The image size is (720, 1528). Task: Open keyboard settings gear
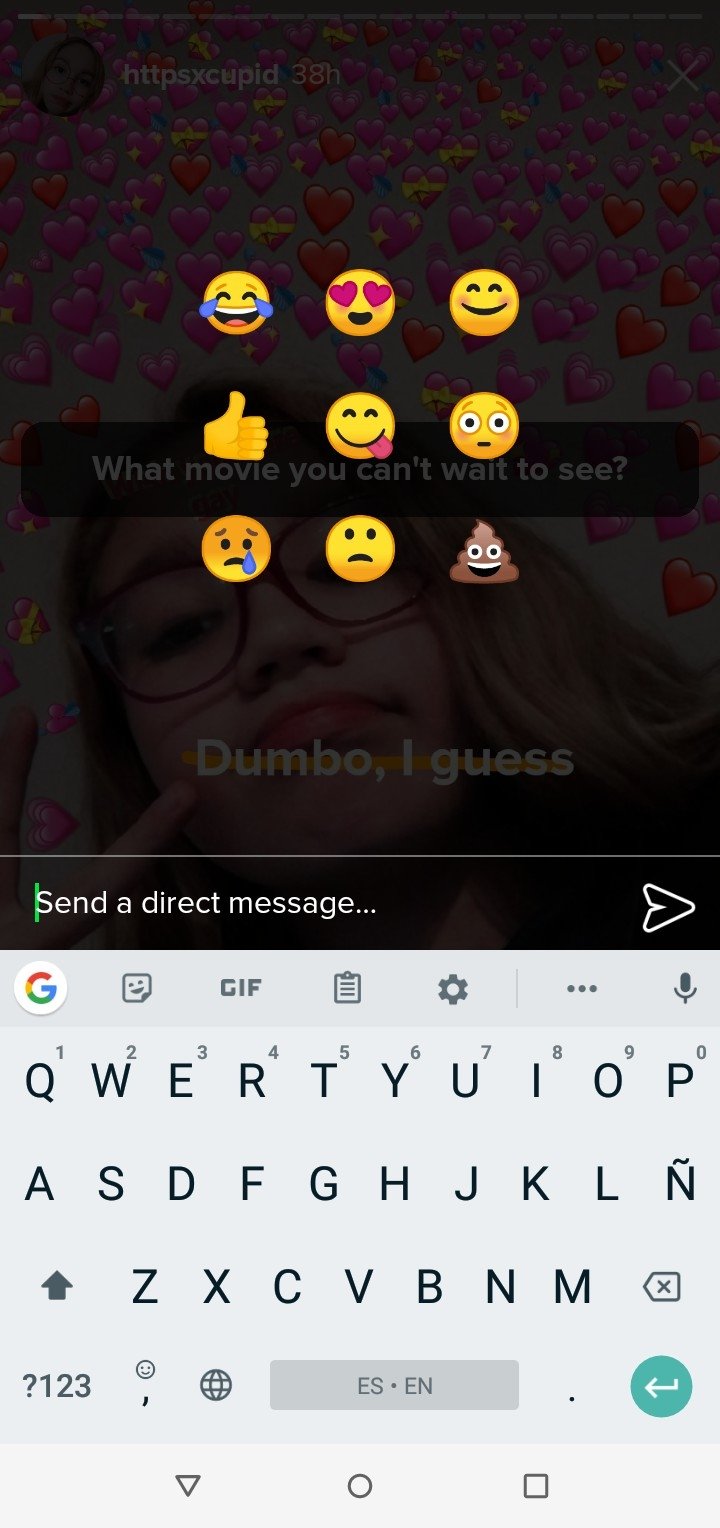coord(453,989)
